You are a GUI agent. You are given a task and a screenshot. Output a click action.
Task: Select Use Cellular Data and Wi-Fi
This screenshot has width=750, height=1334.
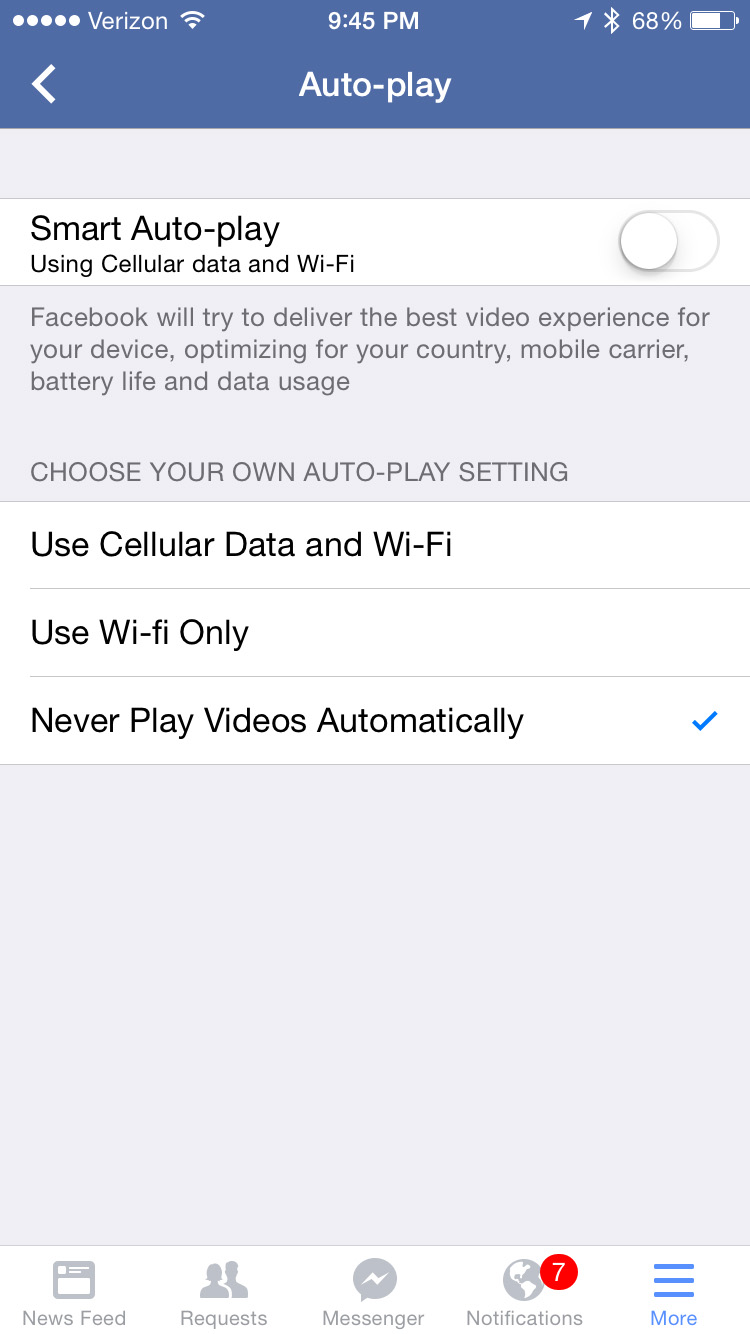375,545
